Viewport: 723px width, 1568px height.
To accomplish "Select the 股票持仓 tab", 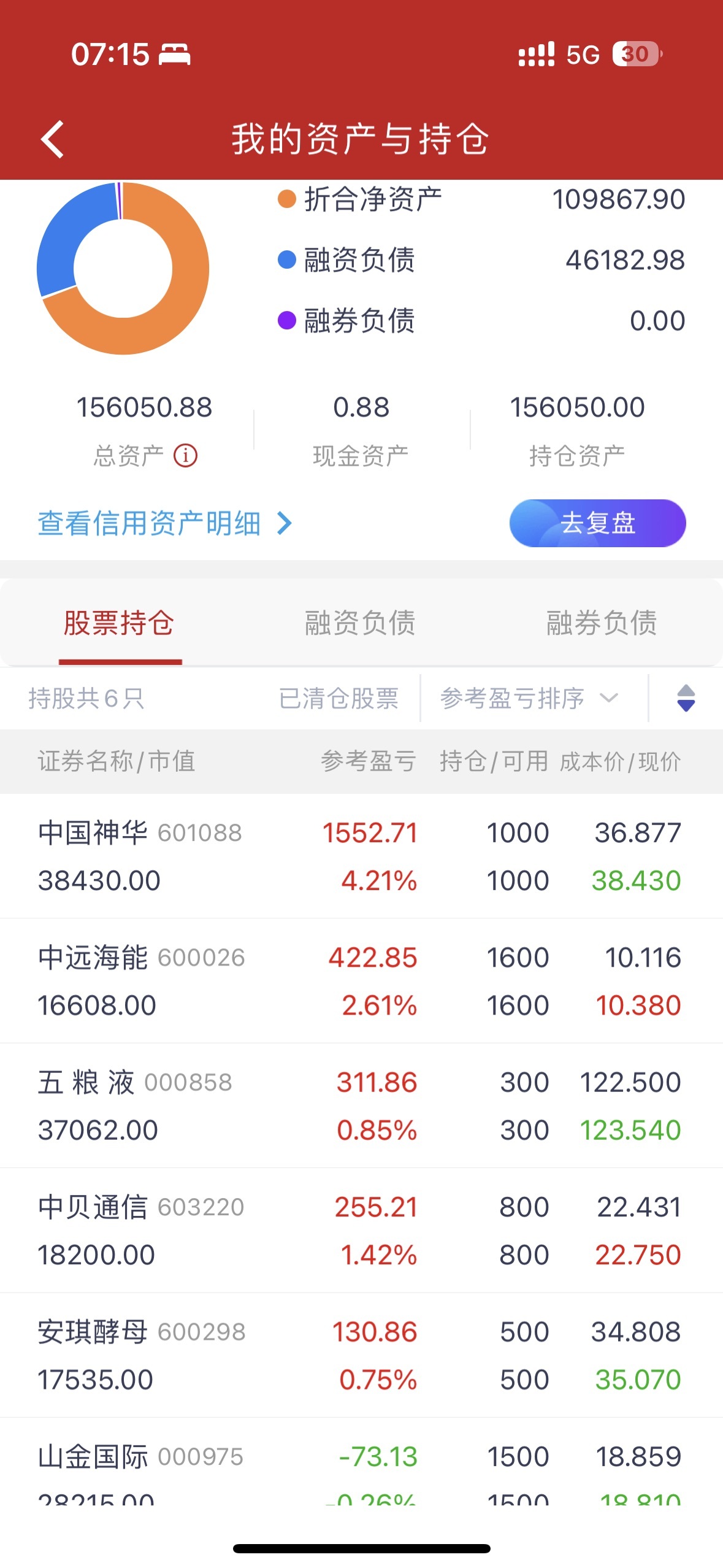I will [120, 623].
